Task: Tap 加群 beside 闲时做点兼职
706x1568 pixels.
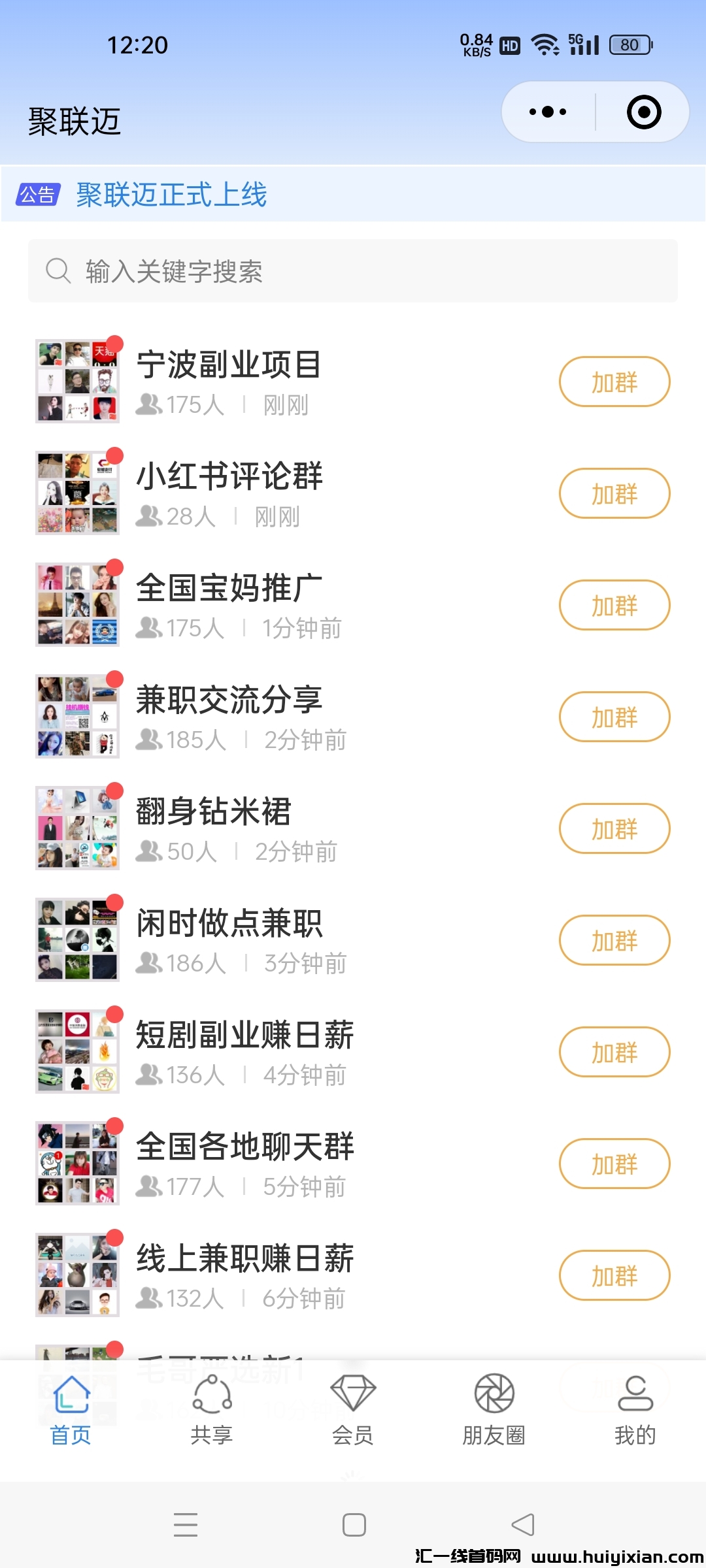Action: click(614, 941)
